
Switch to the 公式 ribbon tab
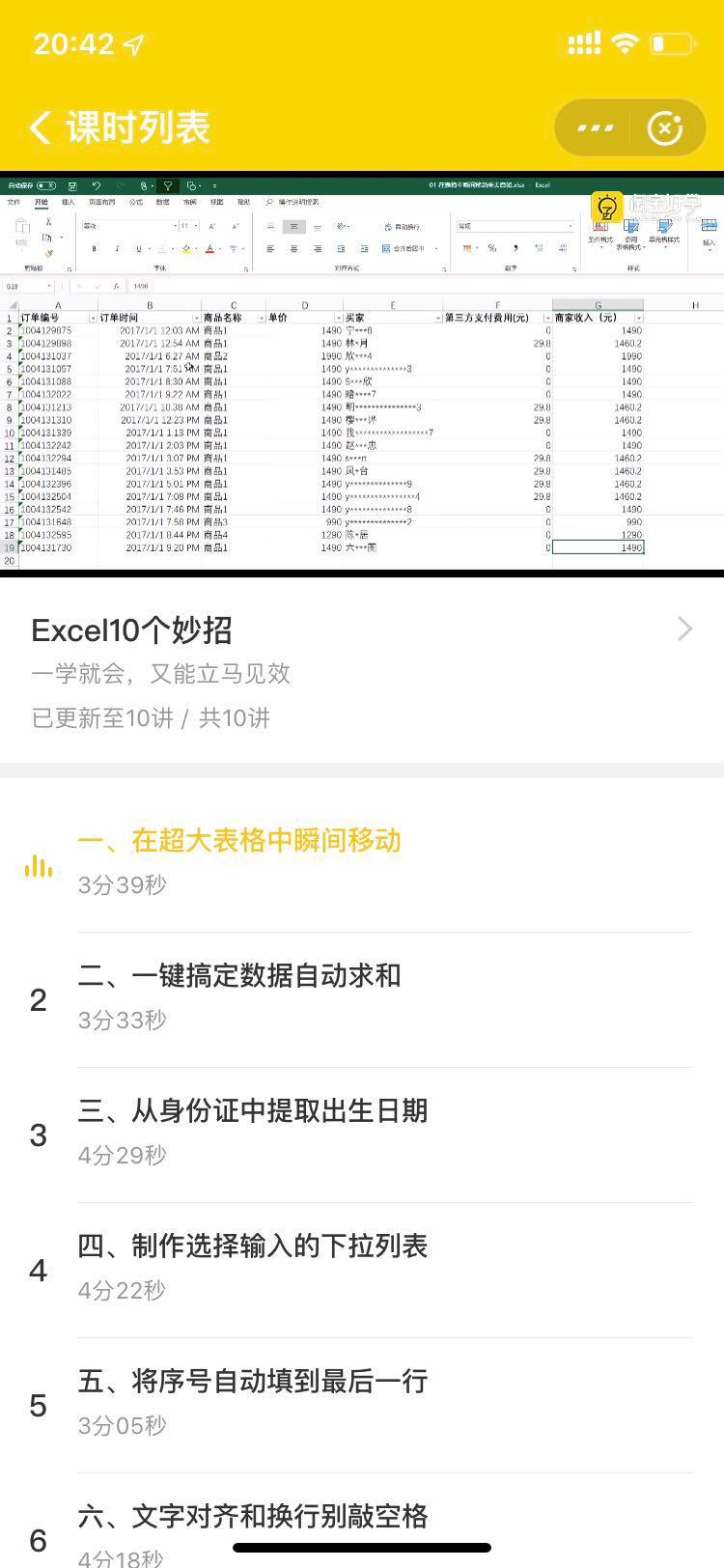point(134,203)
